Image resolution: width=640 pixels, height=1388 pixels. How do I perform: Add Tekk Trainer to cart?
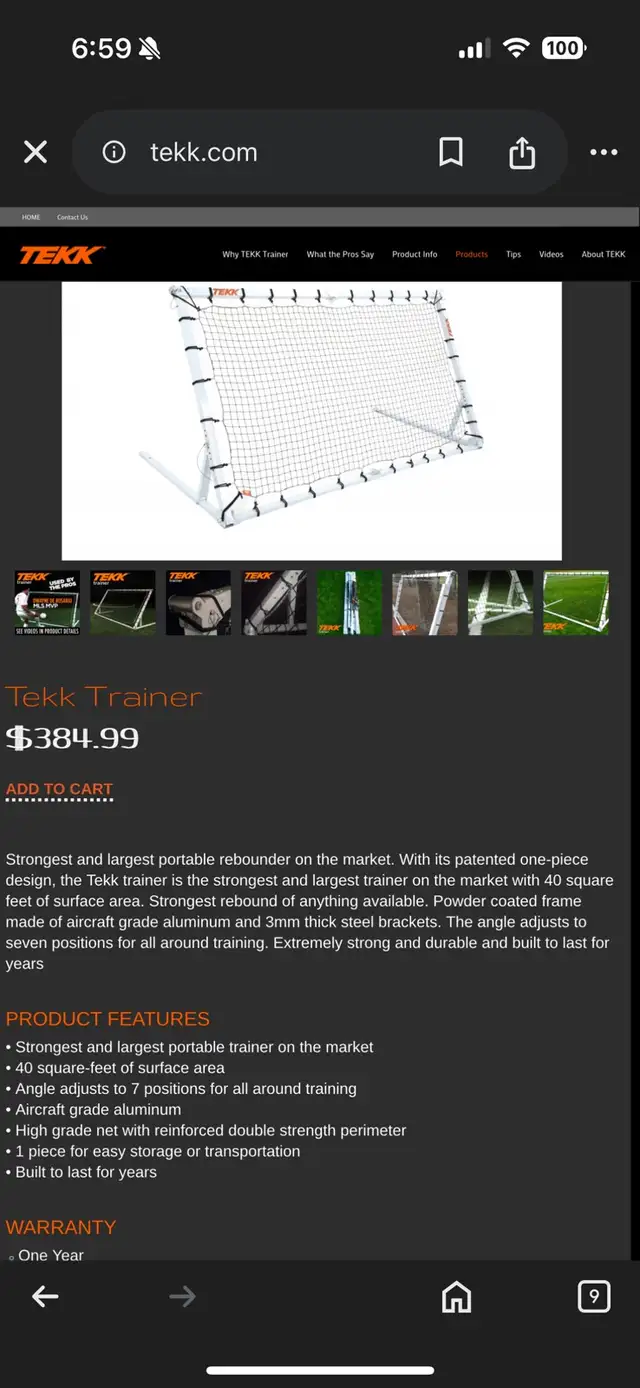[x=59, y=789]
